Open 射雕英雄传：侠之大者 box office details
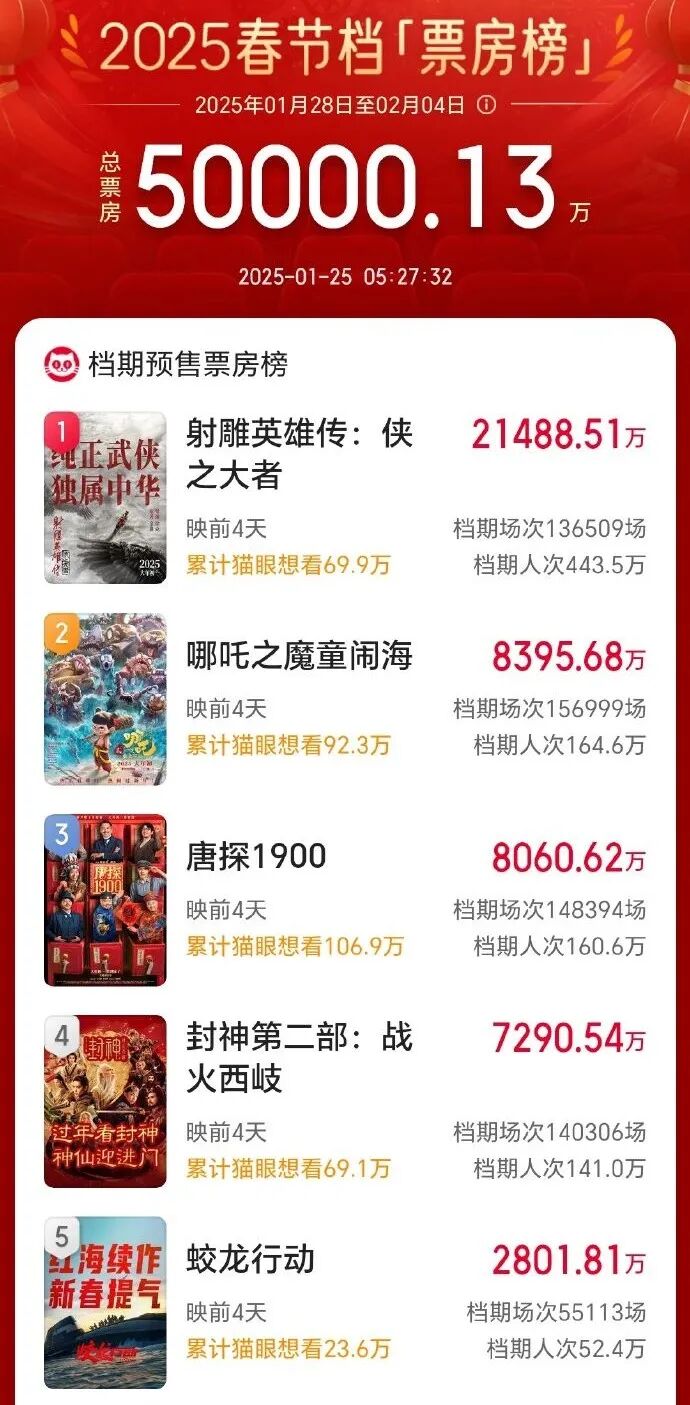 (299, 454)
